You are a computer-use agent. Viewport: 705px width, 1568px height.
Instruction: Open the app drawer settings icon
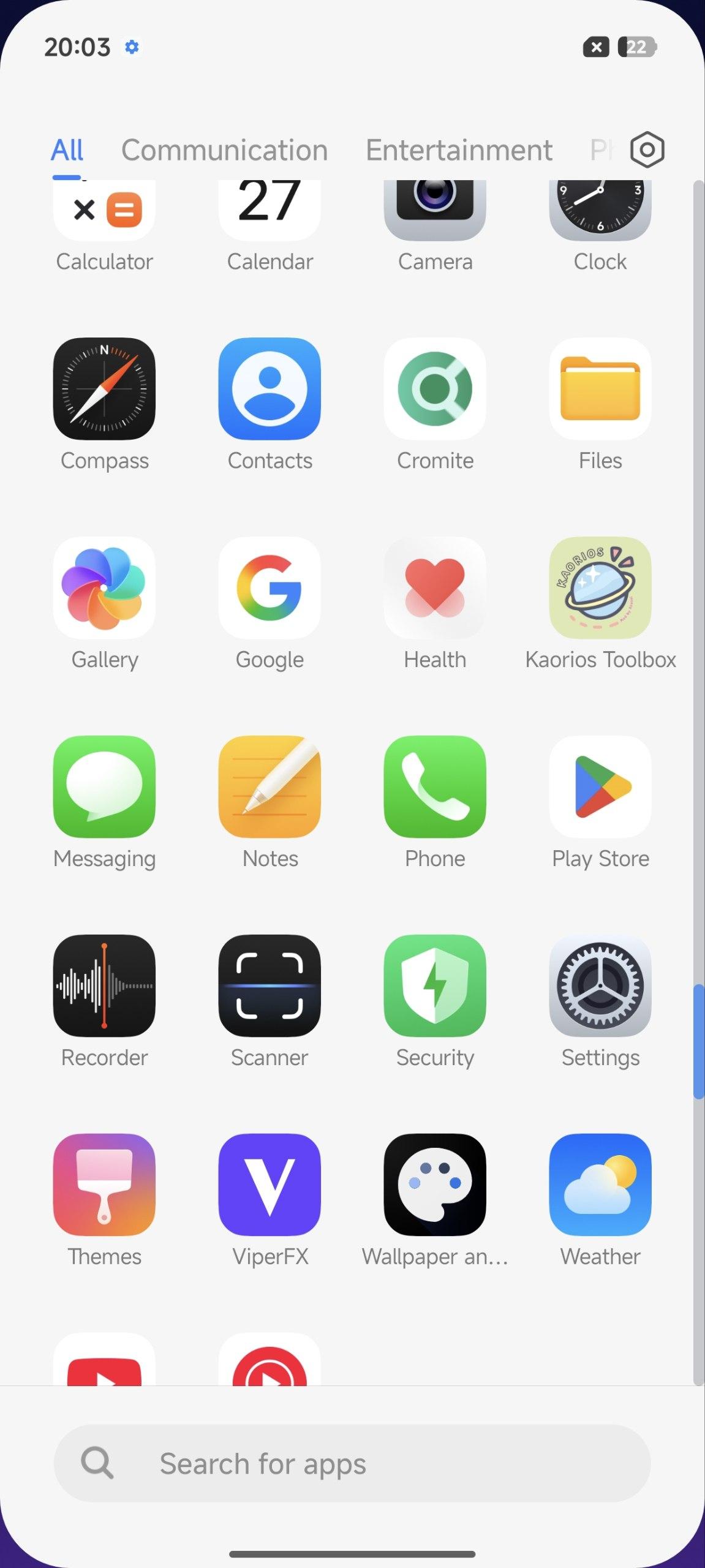(x=647, y=149)
